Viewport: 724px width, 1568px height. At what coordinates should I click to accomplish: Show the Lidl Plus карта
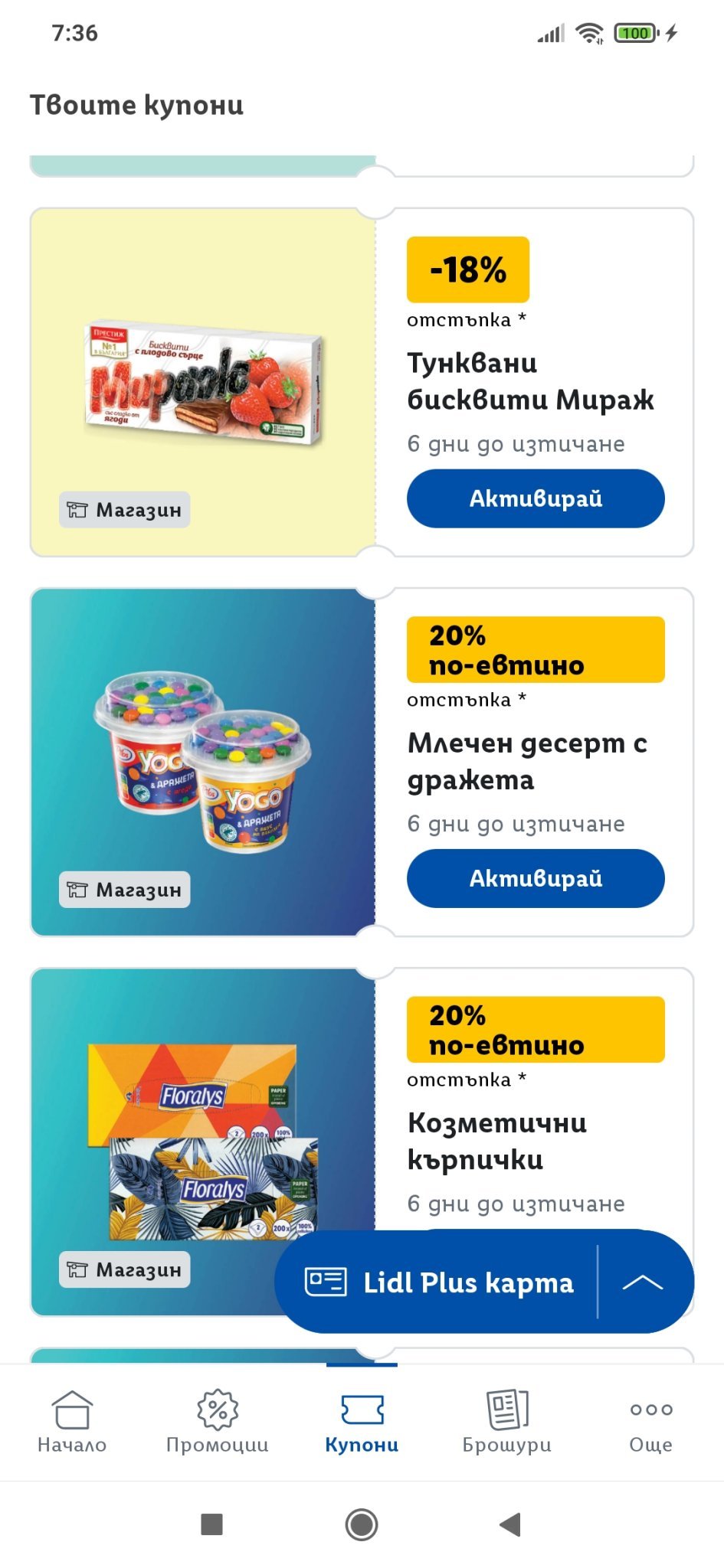click(441, 1282)
